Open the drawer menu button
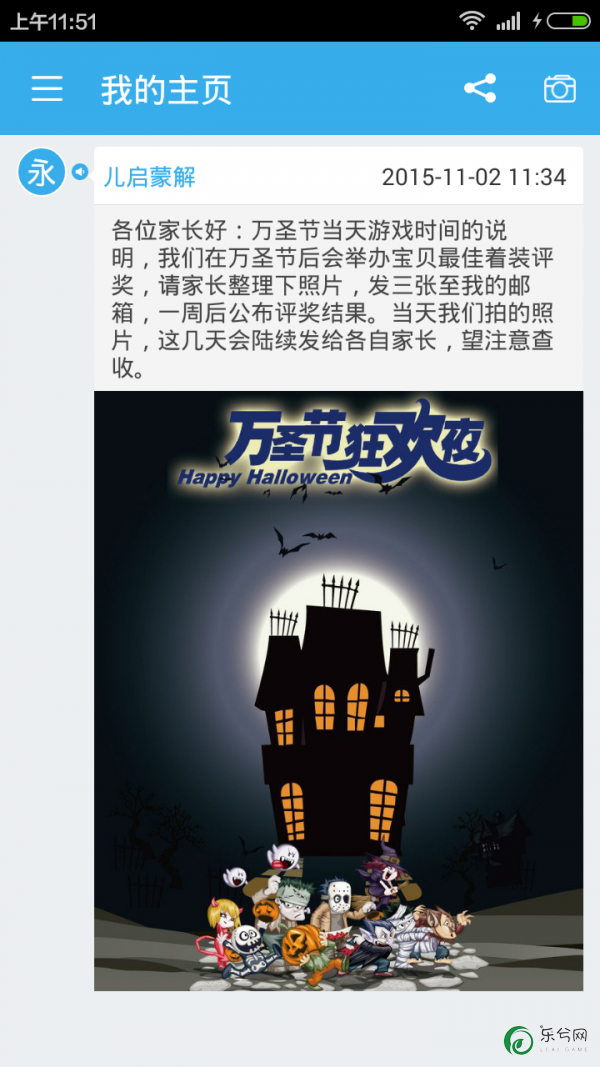The image size is (600, 1067). pyautogui.click(x=47, y=88)
